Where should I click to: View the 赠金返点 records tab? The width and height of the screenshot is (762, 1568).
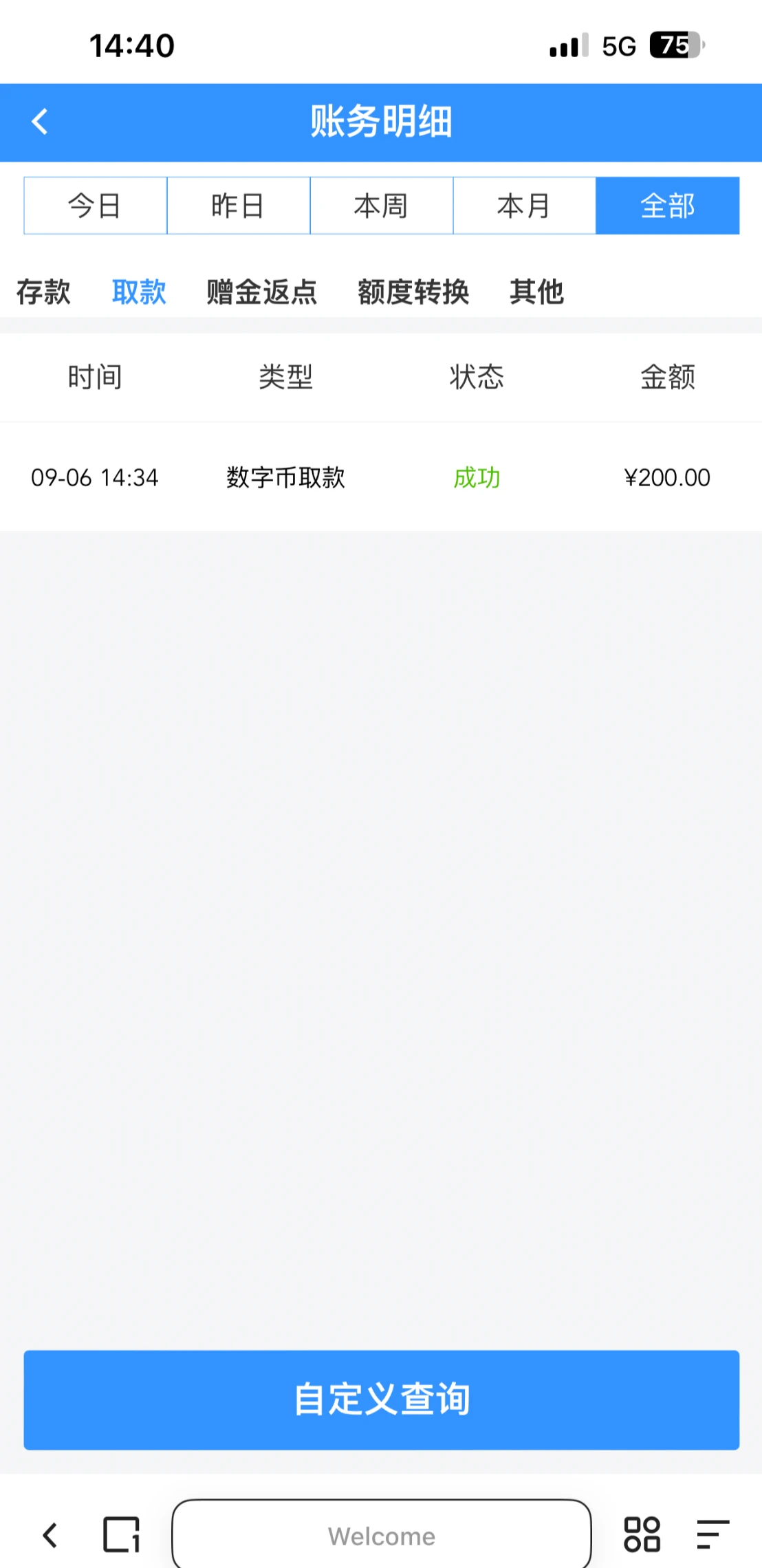click(x=261, y=292)
